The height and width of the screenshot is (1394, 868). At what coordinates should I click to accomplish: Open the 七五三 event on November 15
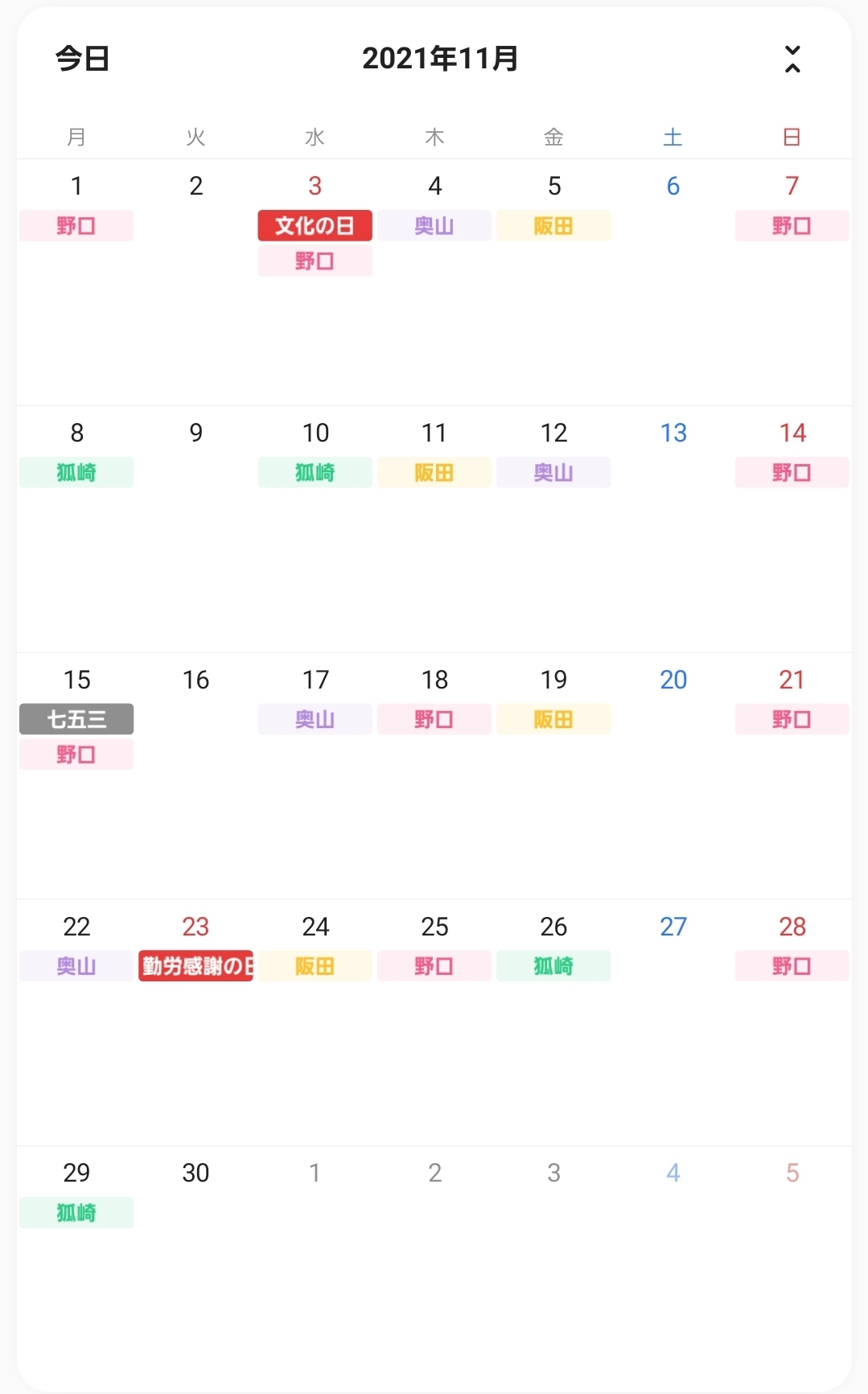coord(76,719)
